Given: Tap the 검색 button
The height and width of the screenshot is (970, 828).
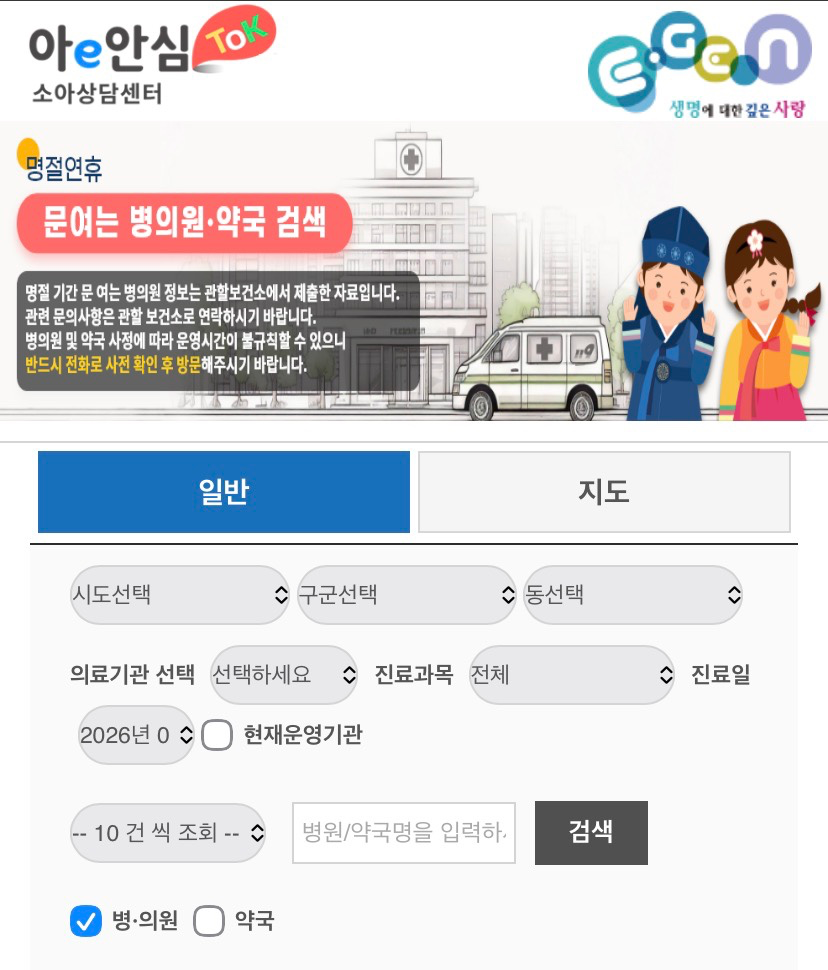Looking at the screenshot, I should pyautogui.click(x=591, y=833).
